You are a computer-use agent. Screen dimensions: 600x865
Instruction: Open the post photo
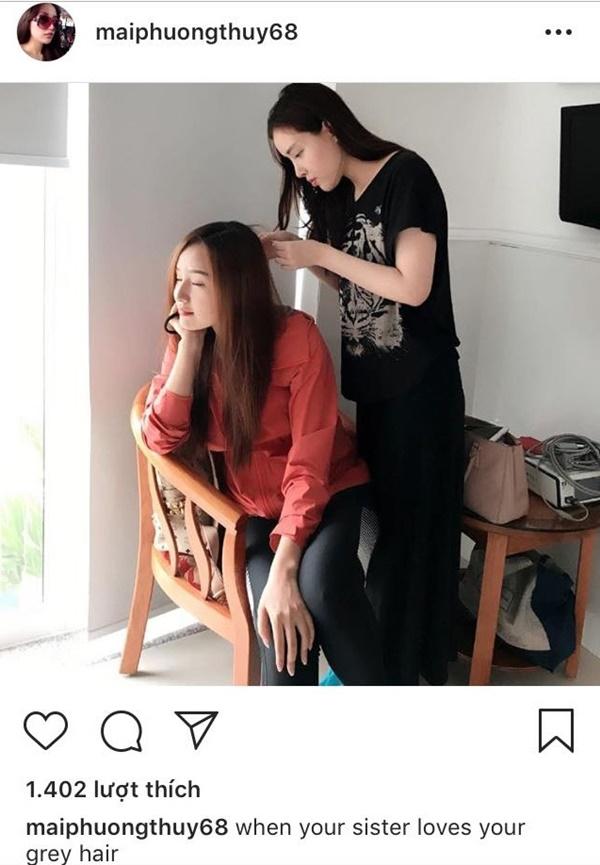pos(300,385)
